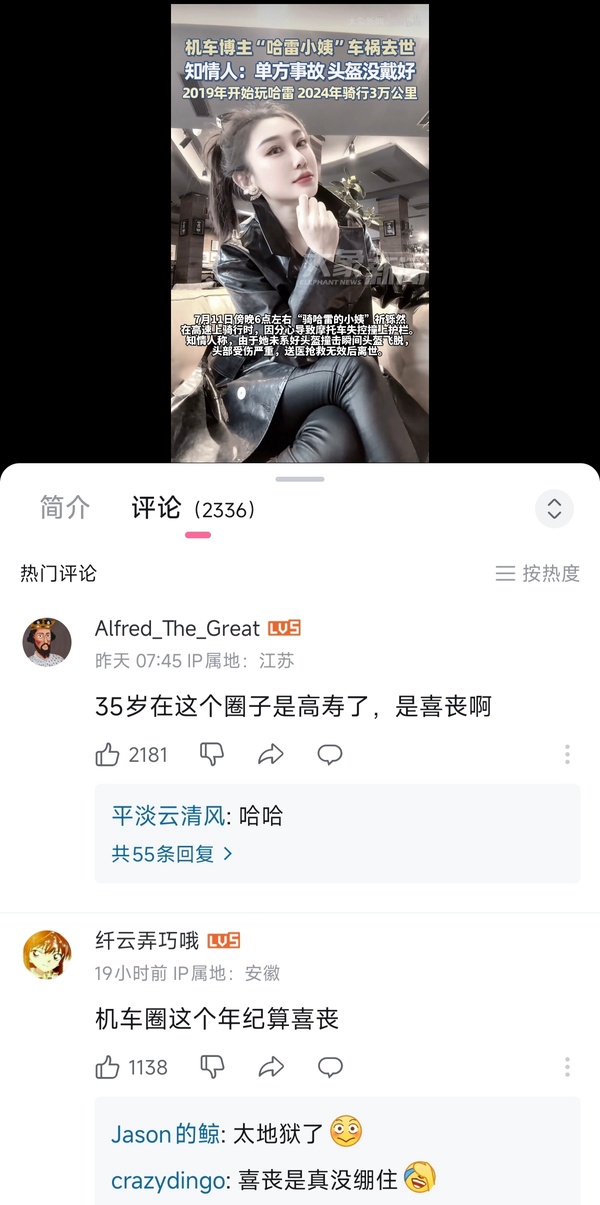Share 纤云弄巧哦's comment

[271, 1067]
